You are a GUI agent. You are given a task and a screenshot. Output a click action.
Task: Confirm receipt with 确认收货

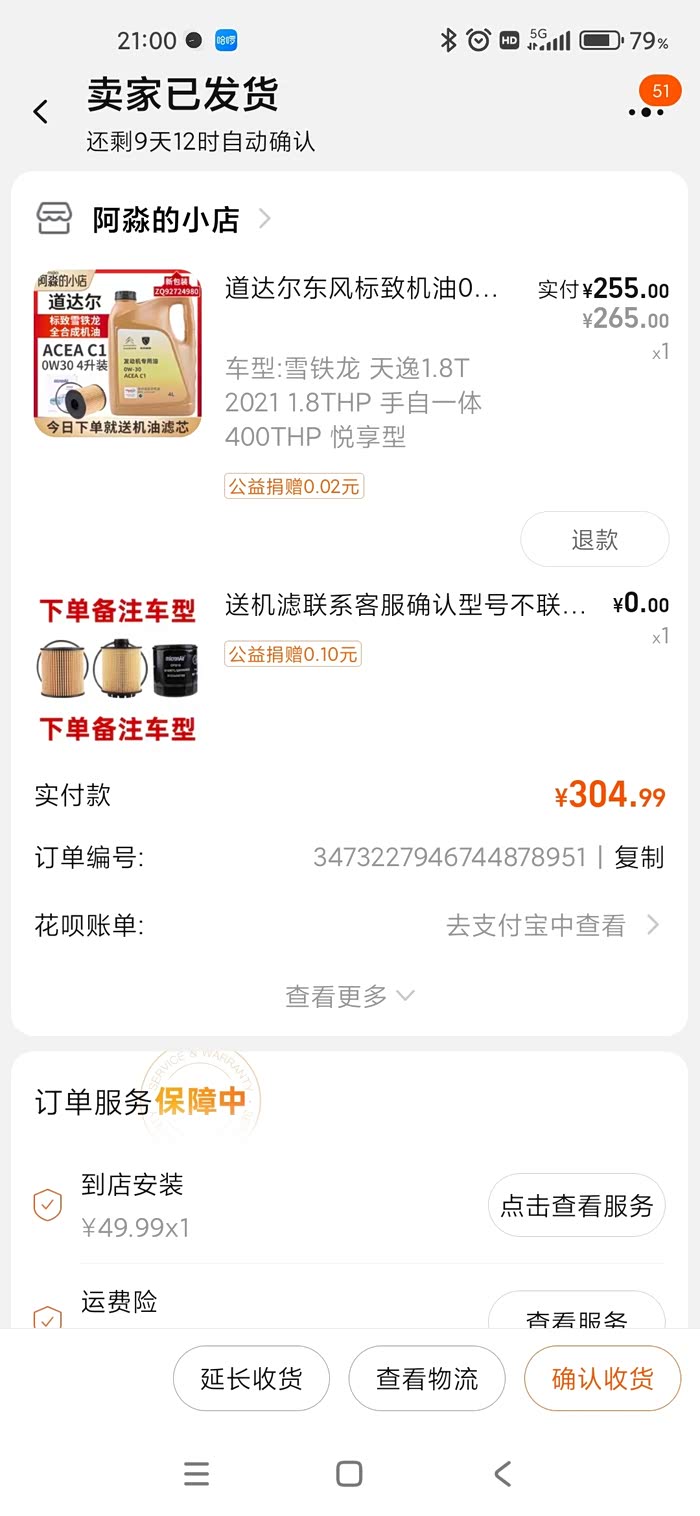(x=602, y=1379)
